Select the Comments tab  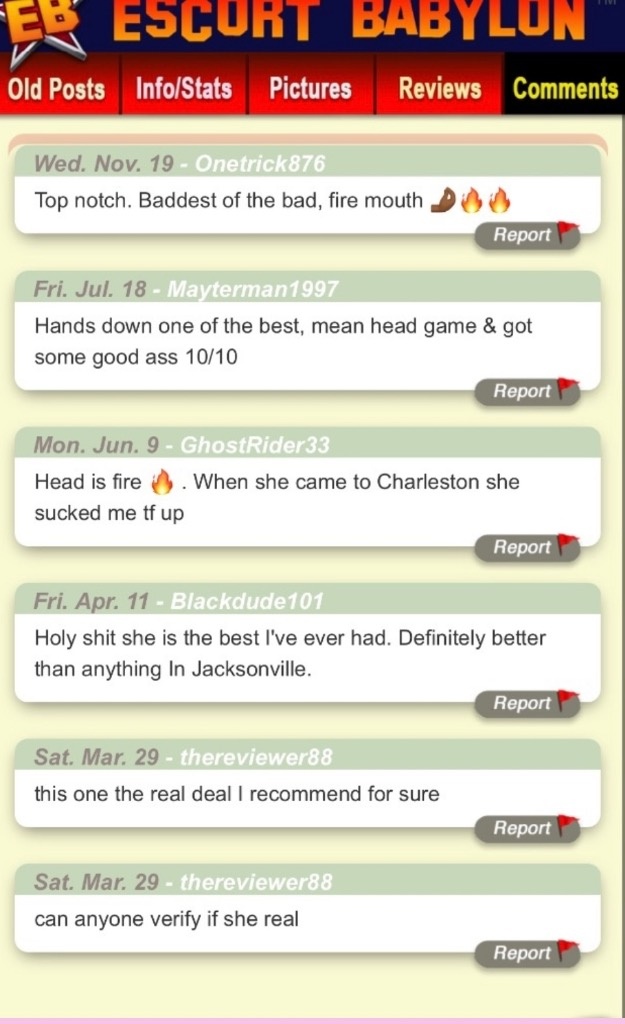(x=565, y=88)
